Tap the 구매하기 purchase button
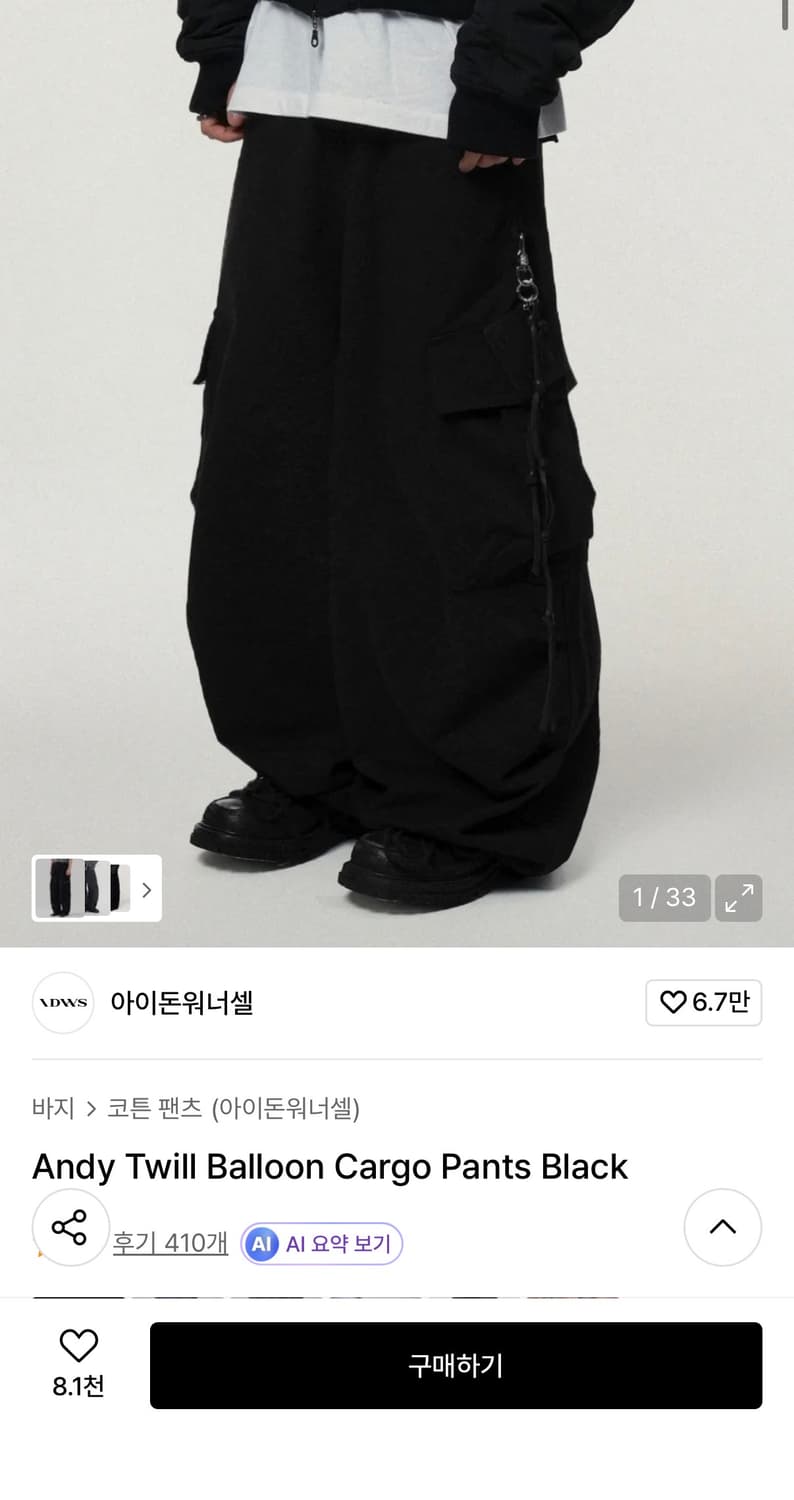Viewport: 794px width, 1500px height. coord(456,1366)
